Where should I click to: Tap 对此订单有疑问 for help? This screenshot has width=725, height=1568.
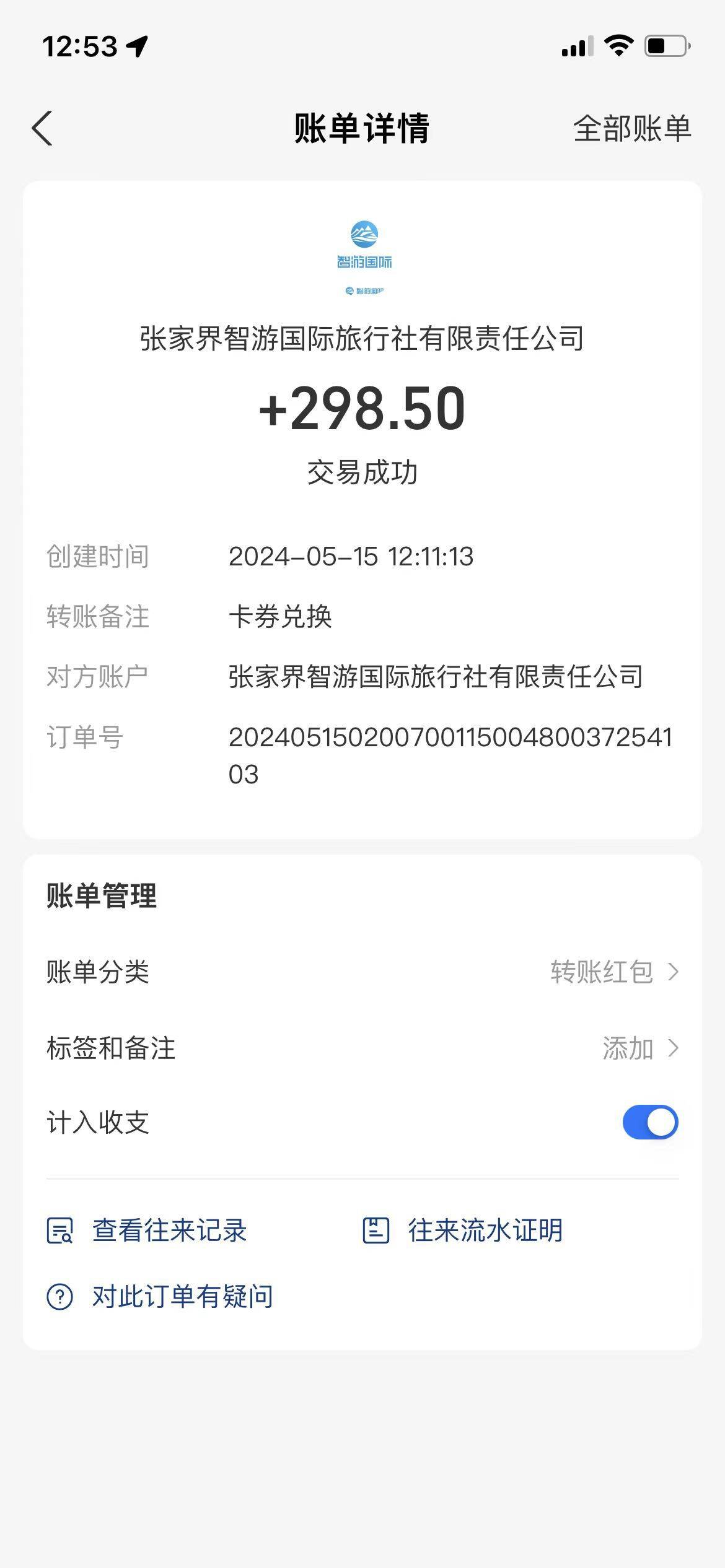160,1296
